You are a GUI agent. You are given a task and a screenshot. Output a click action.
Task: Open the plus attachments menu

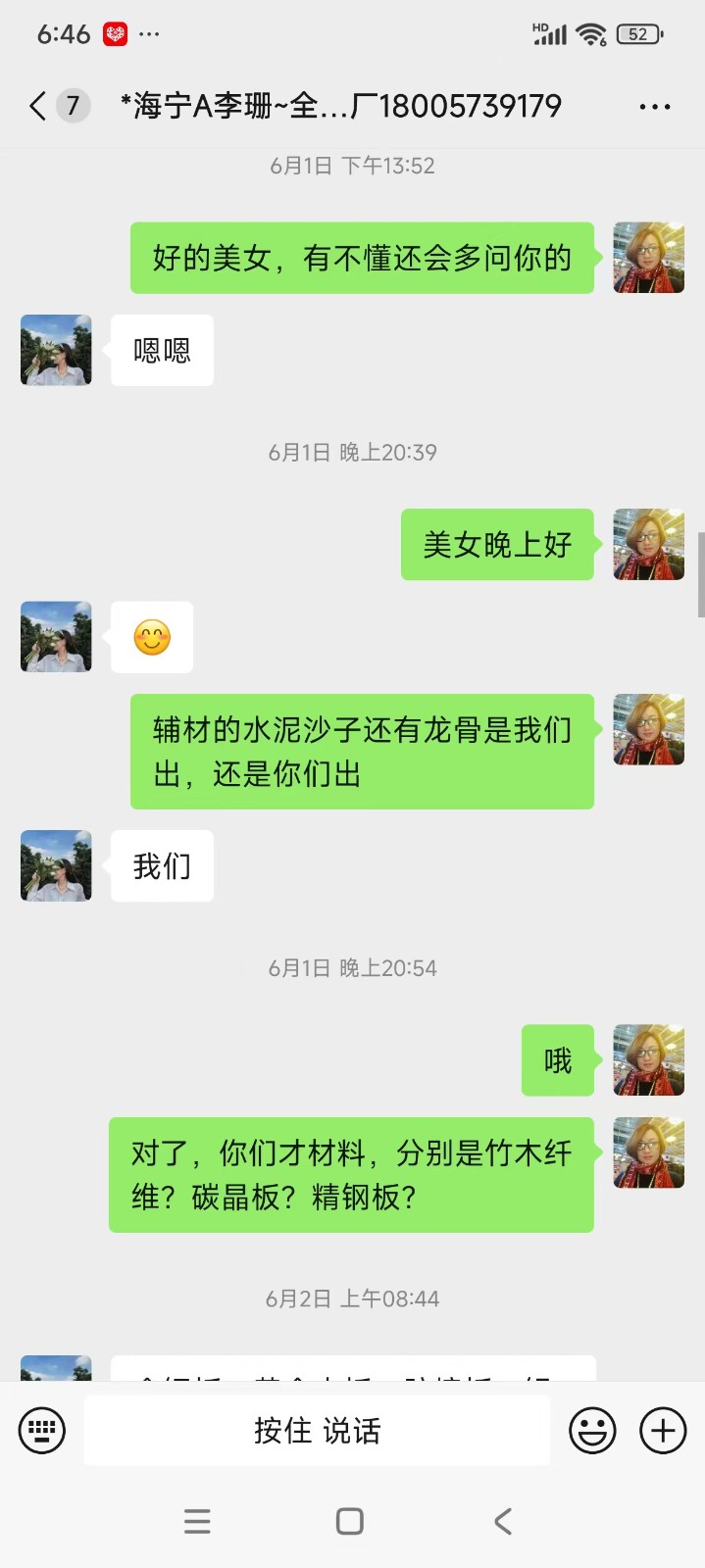663,1431
